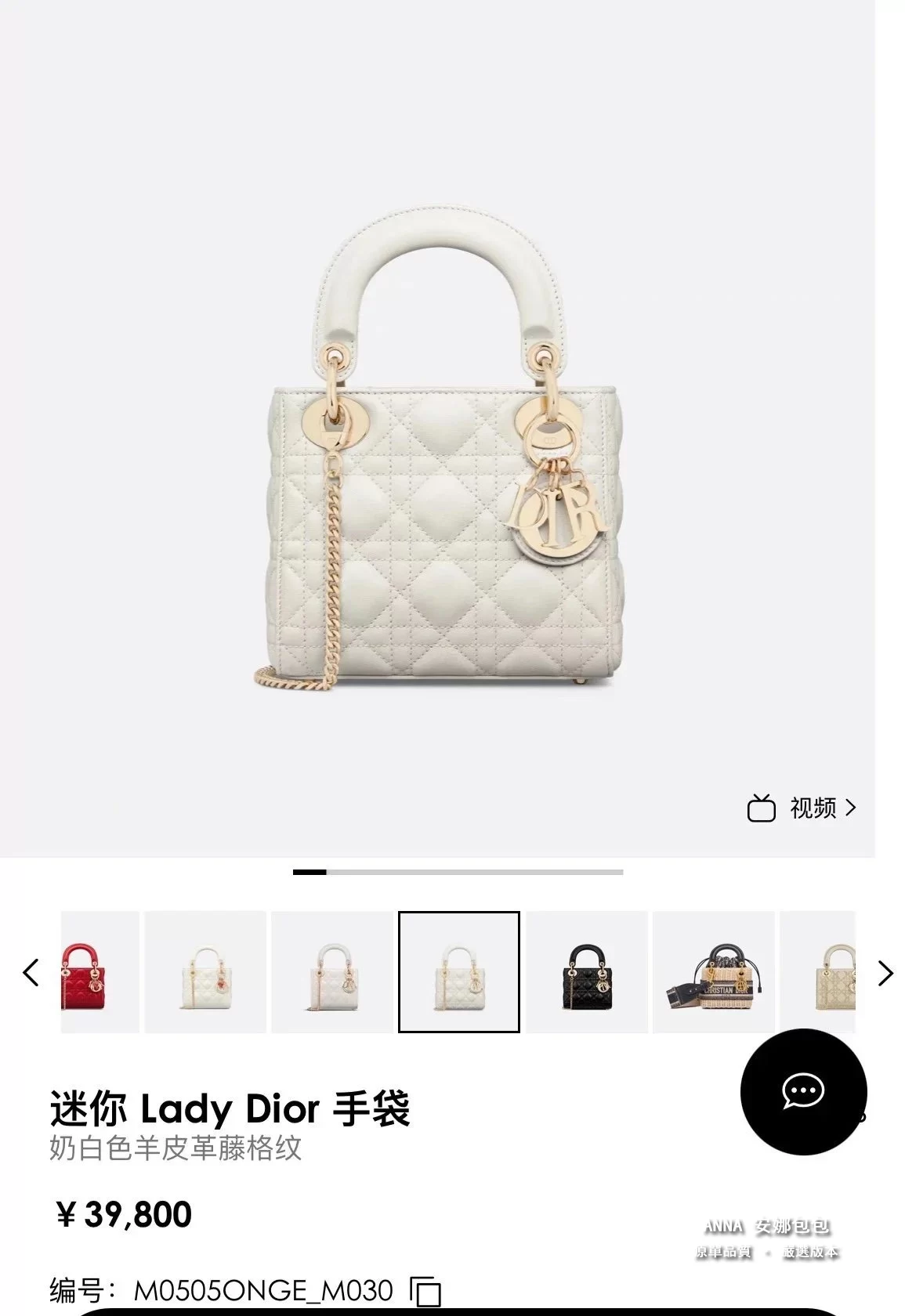Choose the black Lady Dior bag thumbnail
This screenshot has height=1316, width=905.
click(586, 972)
